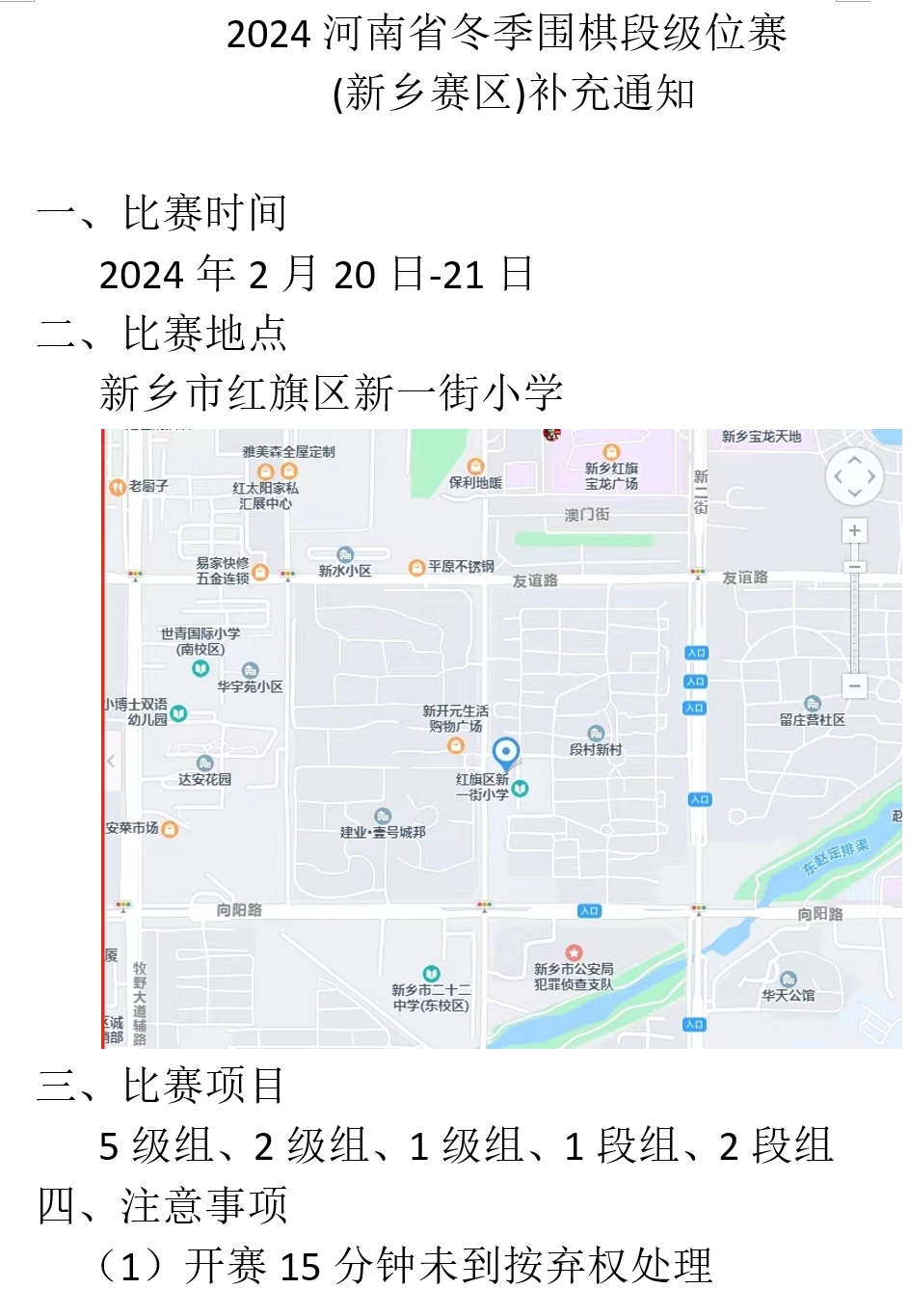
Task: Zoom out with the bottom minus button
Action: [855, 686]
